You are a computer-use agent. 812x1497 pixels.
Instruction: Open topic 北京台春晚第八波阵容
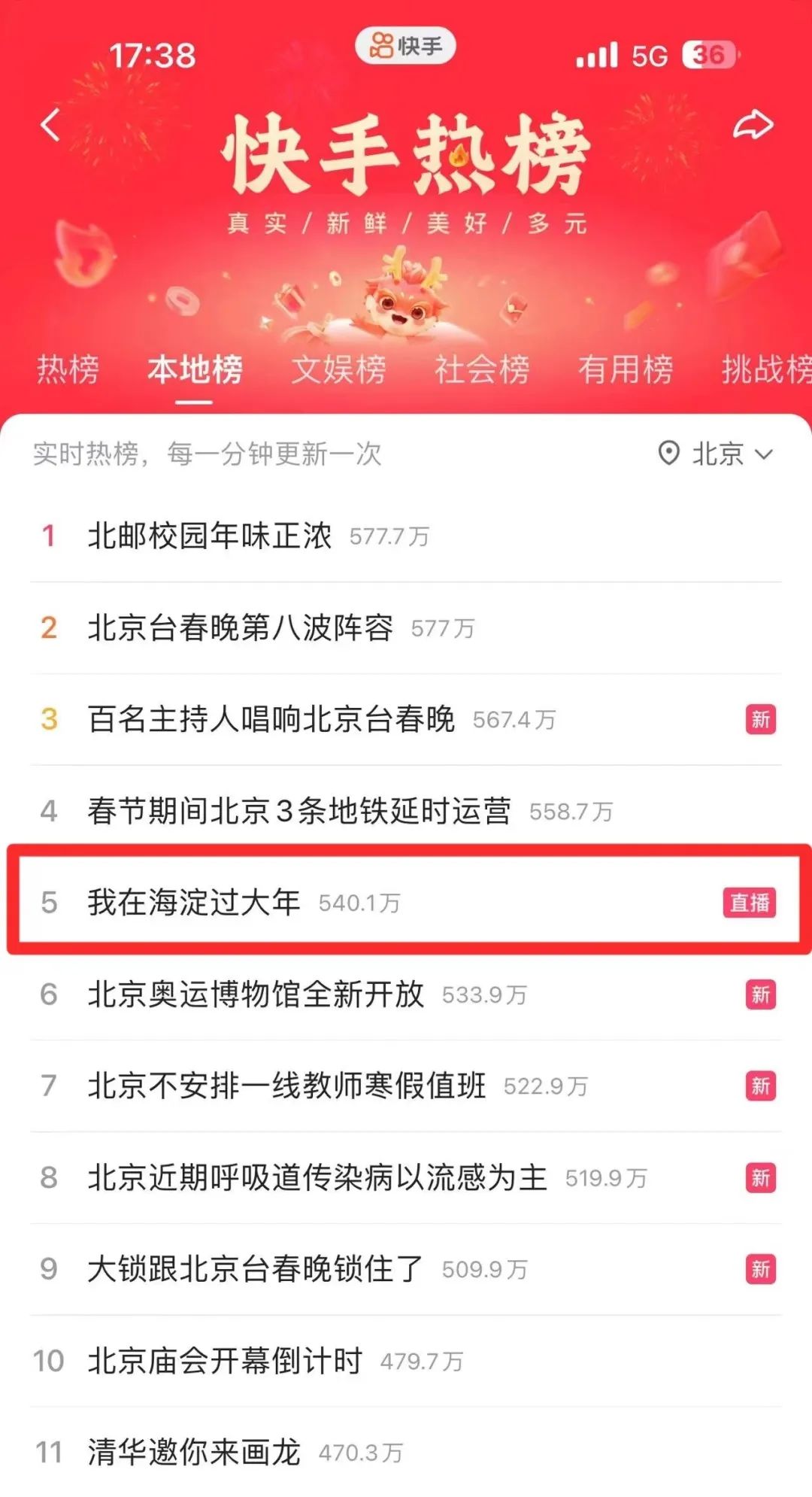pos(241,627)
